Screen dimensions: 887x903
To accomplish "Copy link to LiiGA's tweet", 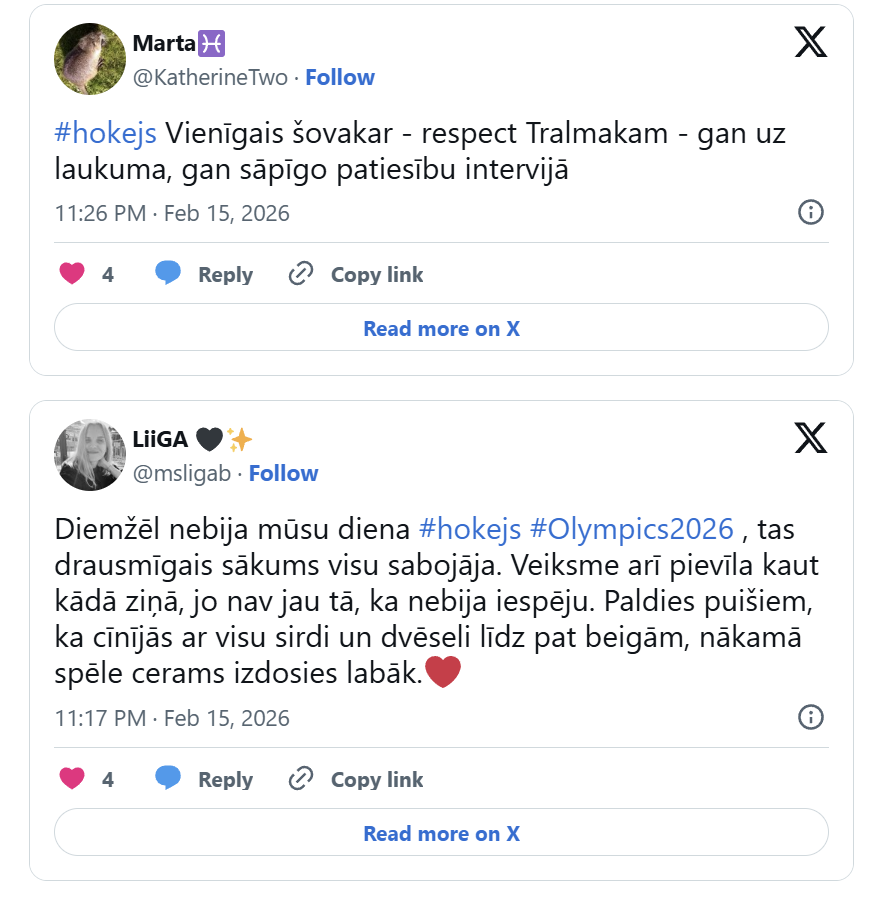I will point(355,779).
